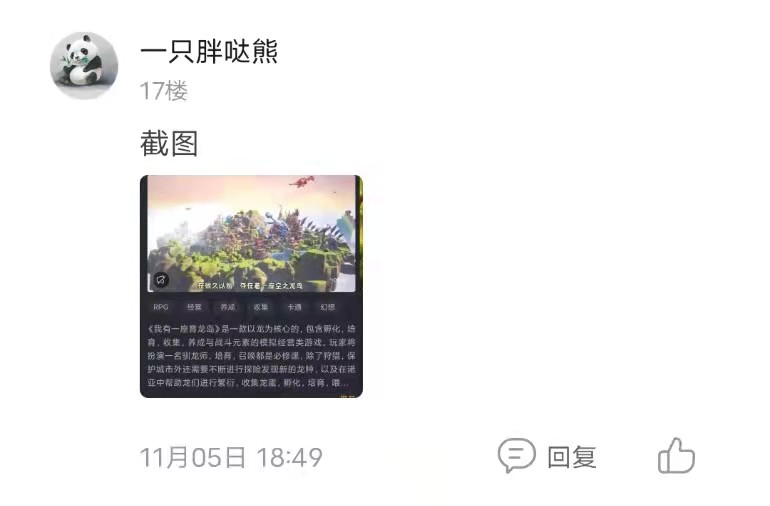Screen dimensions: 770x506
Task: Reply to this 17楼 comment
Action: [x=548, y=457]
